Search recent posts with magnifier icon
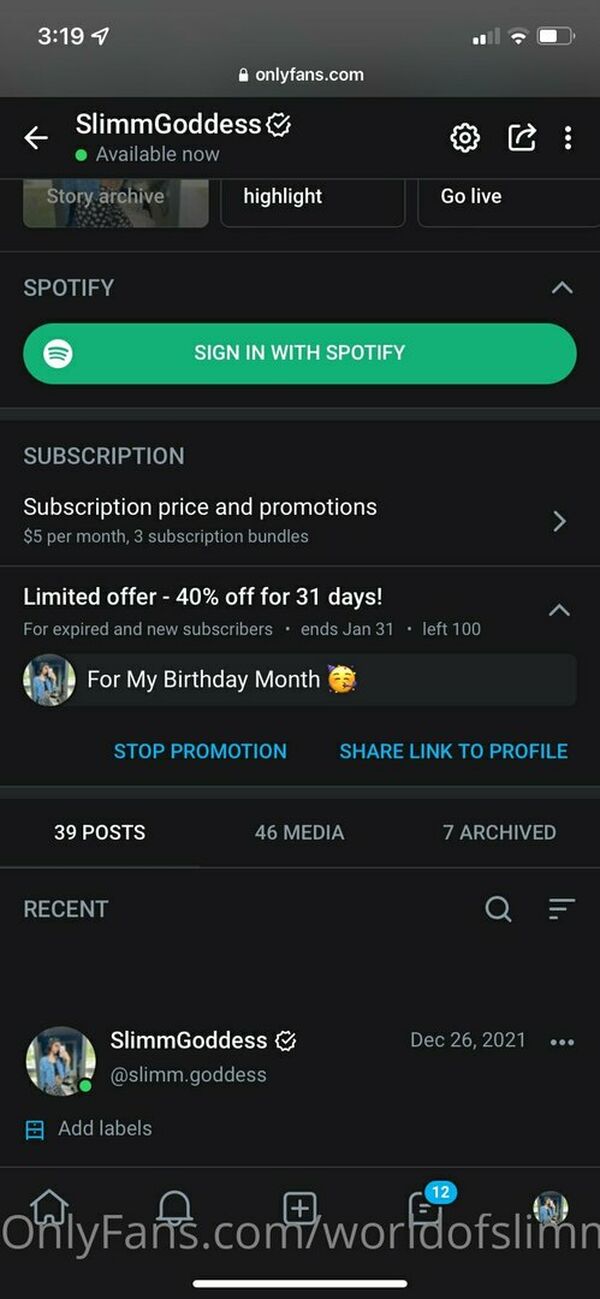 (498, 909)
